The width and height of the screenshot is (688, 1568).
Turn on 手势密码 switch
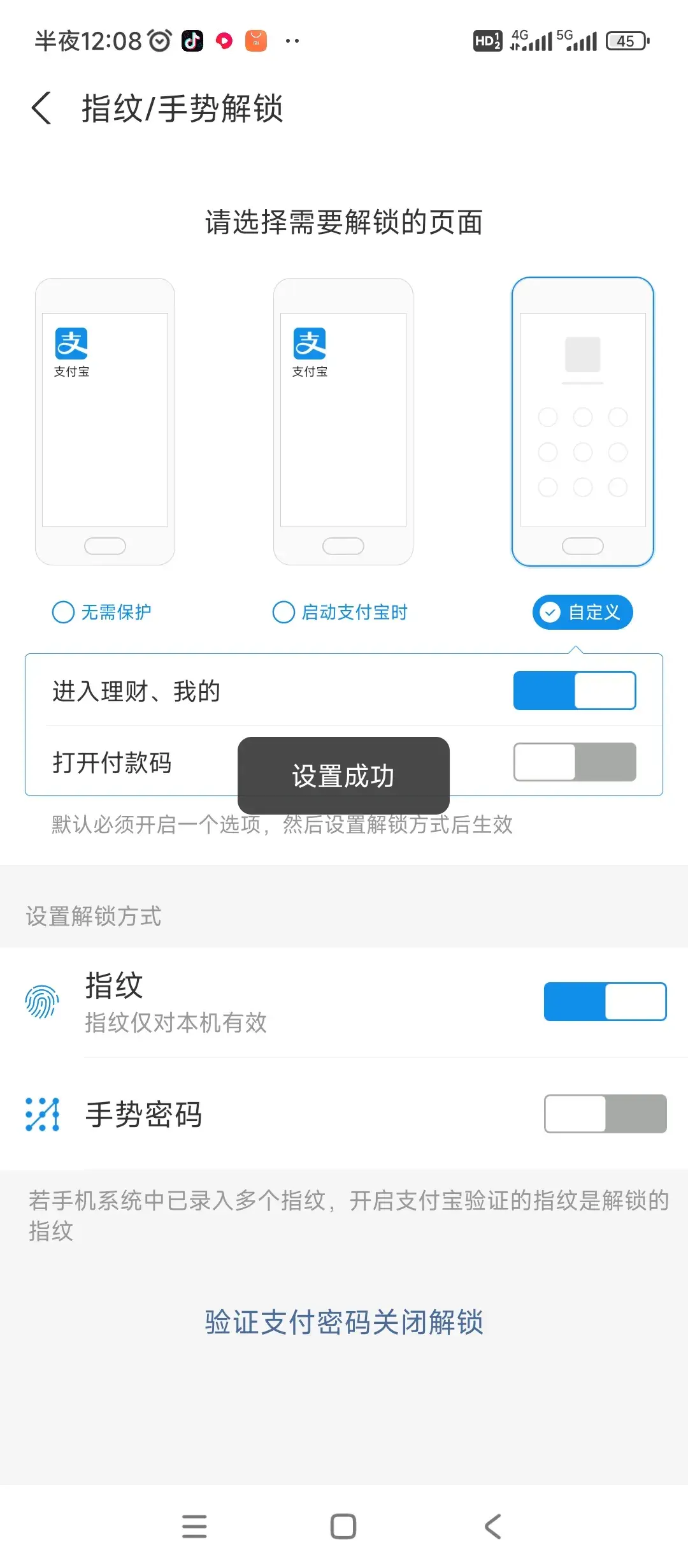(605, 1114)
